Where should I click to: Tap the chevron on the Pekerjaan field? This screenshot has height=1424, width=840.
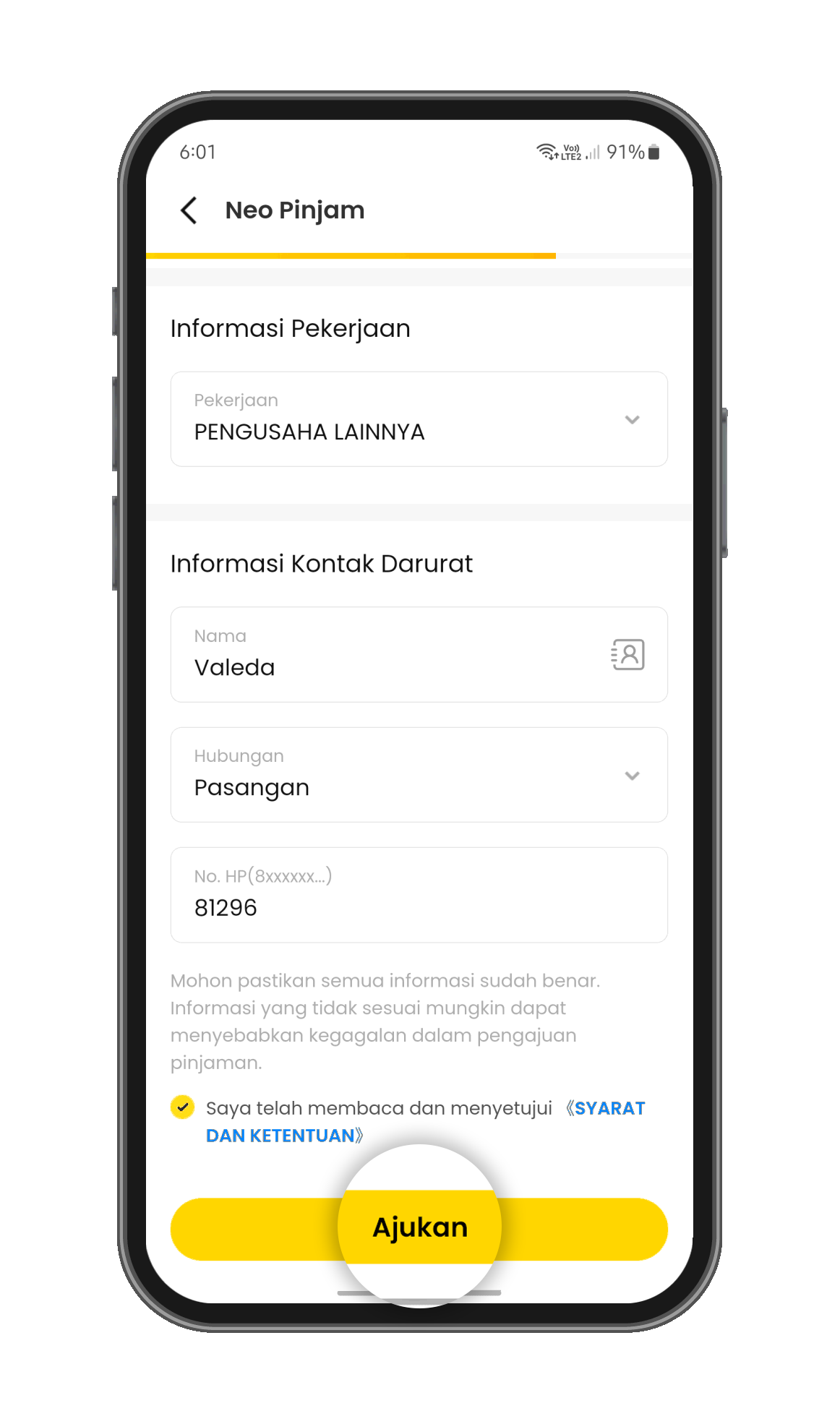632,419
